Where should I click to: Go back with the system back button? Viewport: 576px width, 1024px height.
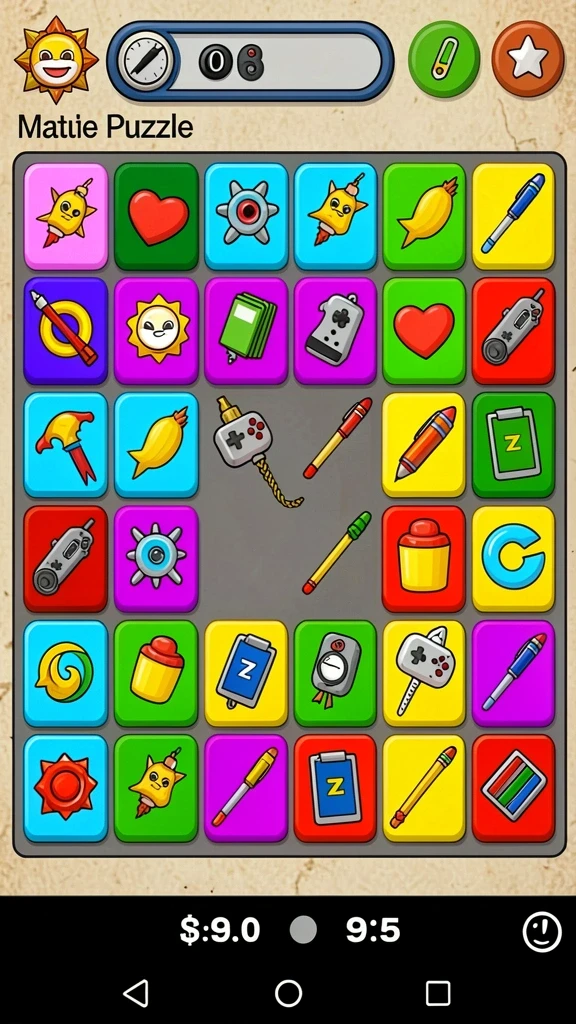pos(136,993)
